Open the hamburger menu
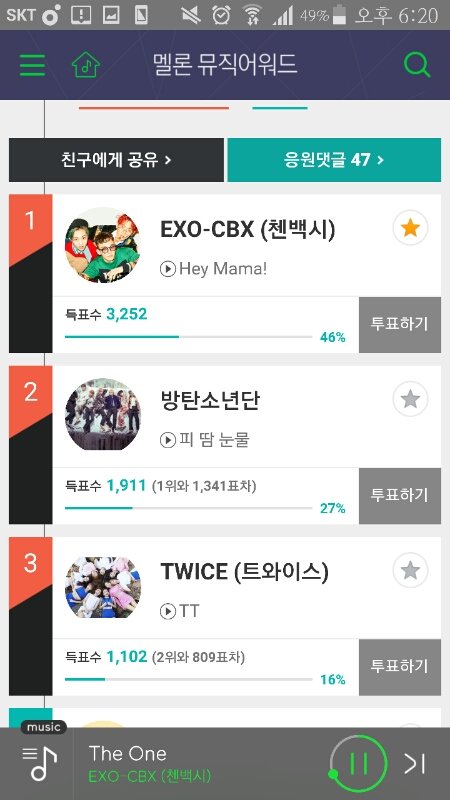 pyautogui.click(x=32, y=65)
